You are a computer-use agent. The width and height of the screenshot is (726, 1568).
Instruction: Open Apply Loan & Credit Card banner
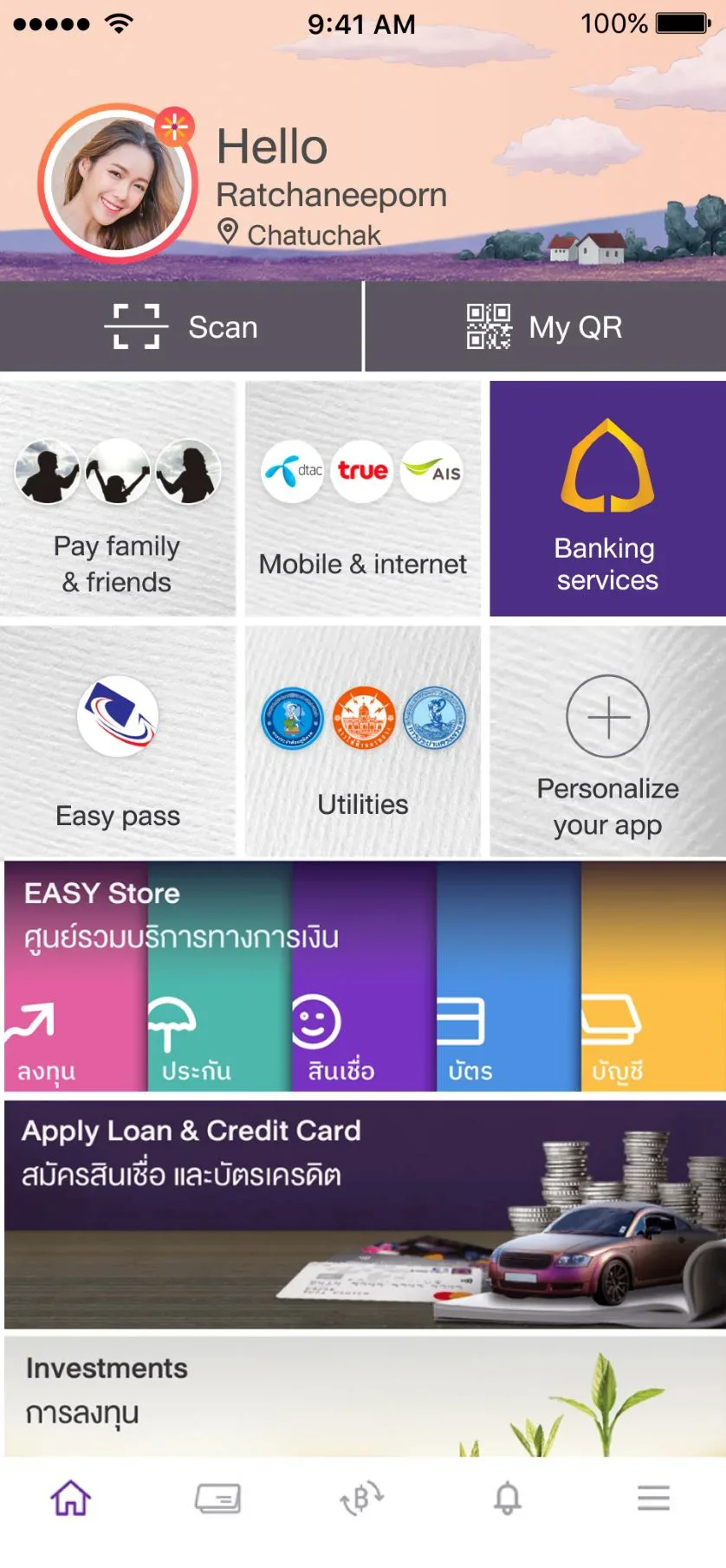pos(364,1214)
